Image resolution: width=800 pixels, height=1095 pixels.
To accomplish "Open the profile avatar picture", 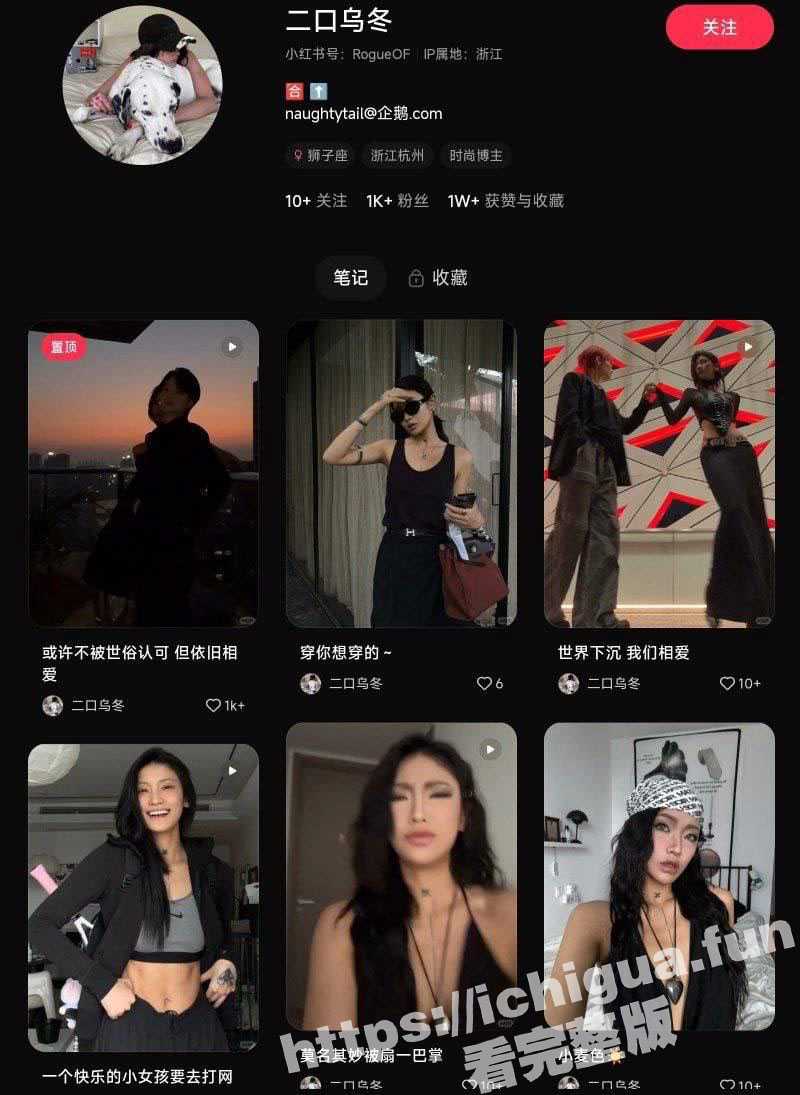I will pos(142,84).
